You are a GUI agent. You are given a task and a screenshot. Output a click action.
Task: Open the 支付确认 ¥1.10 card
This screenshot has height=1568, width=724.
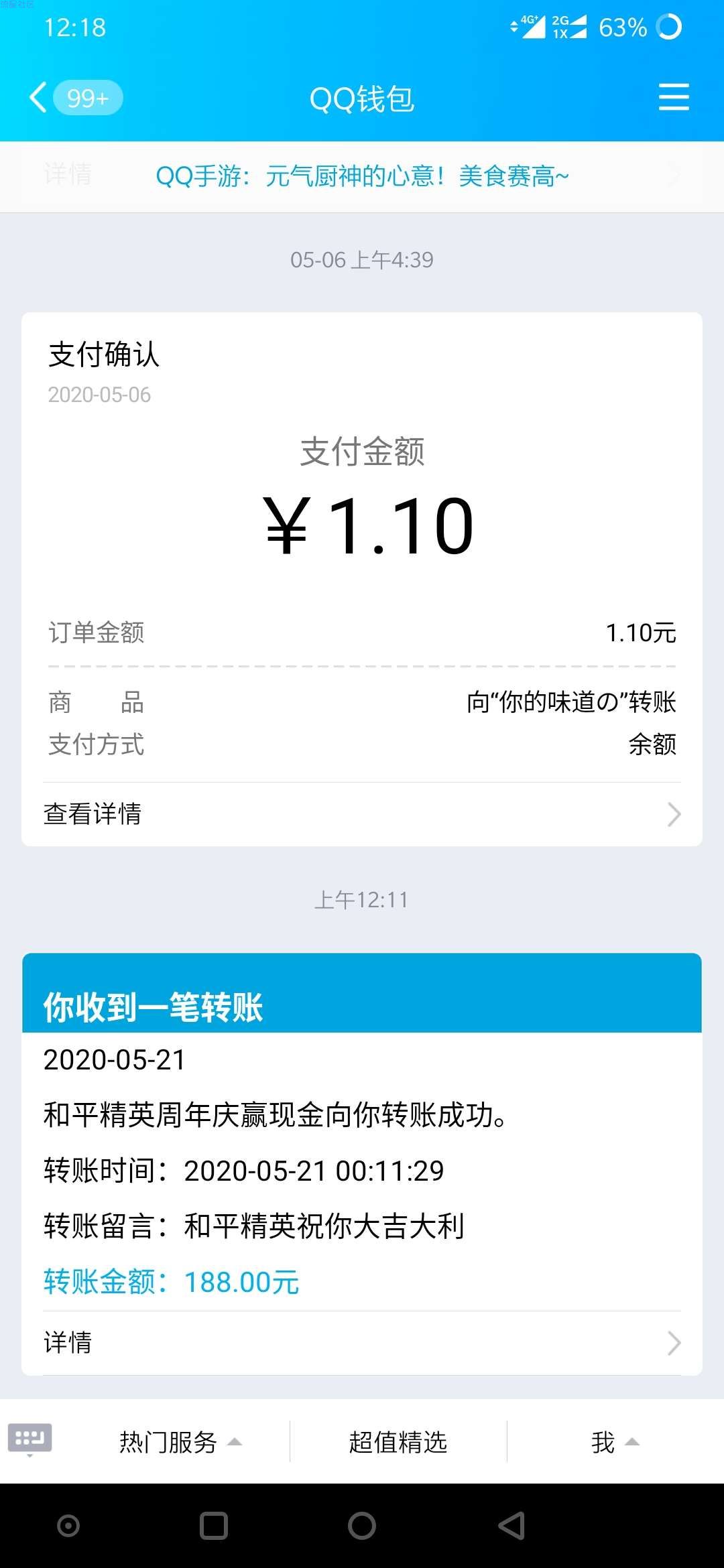(x=362, y=579)
